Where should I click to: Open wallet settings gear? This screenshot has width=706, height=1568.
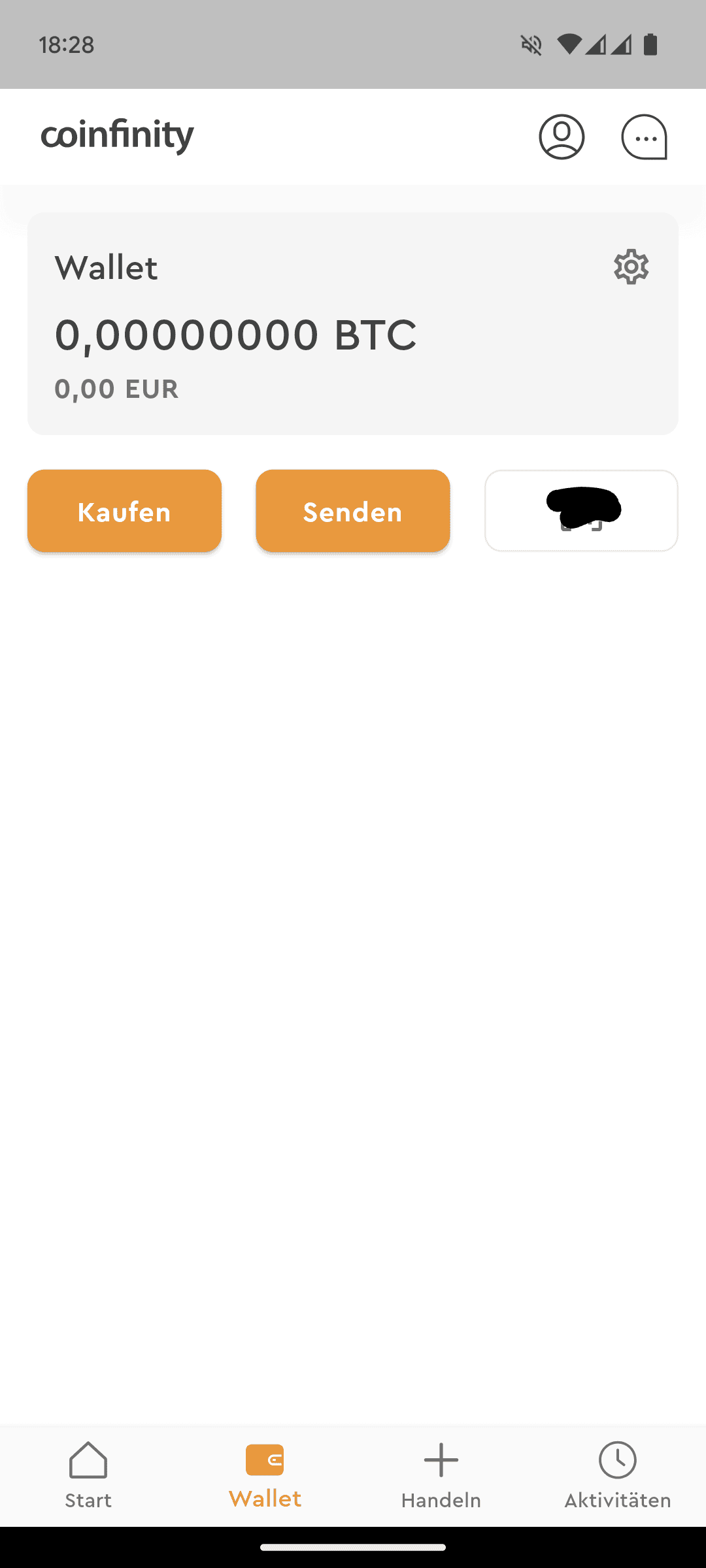631,267
